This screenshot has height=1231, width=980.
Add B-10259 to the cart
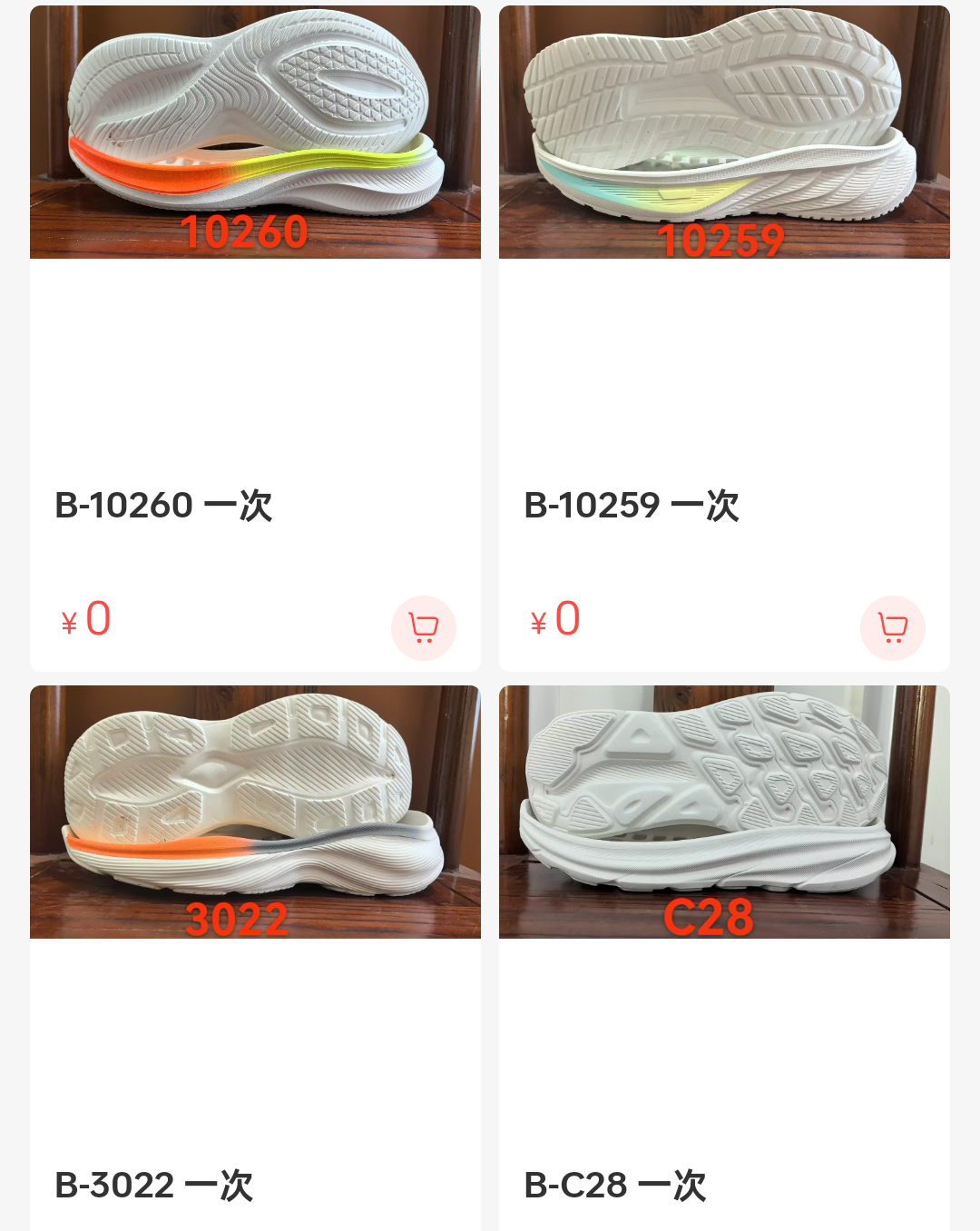[892, 627]
